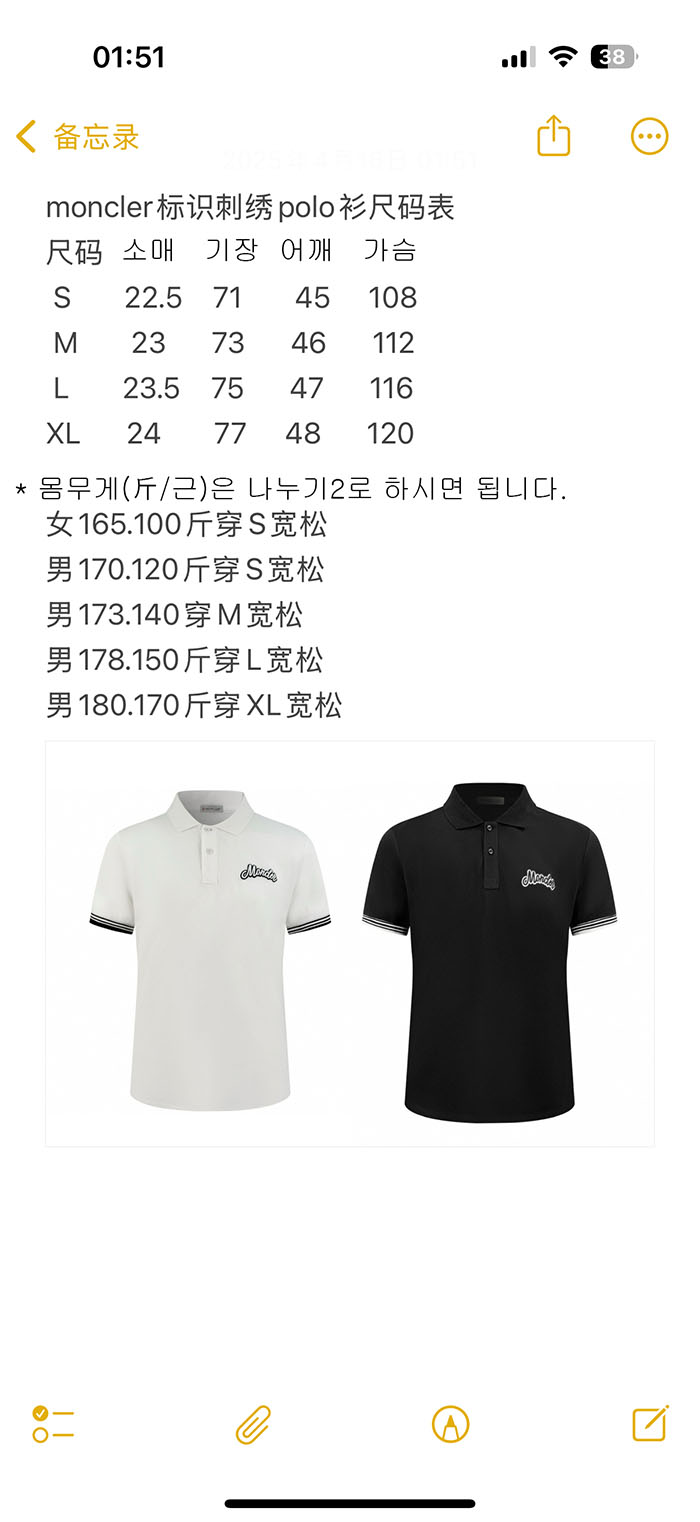Go back to the 备忘录 notes list

click(x=78, y=137)
